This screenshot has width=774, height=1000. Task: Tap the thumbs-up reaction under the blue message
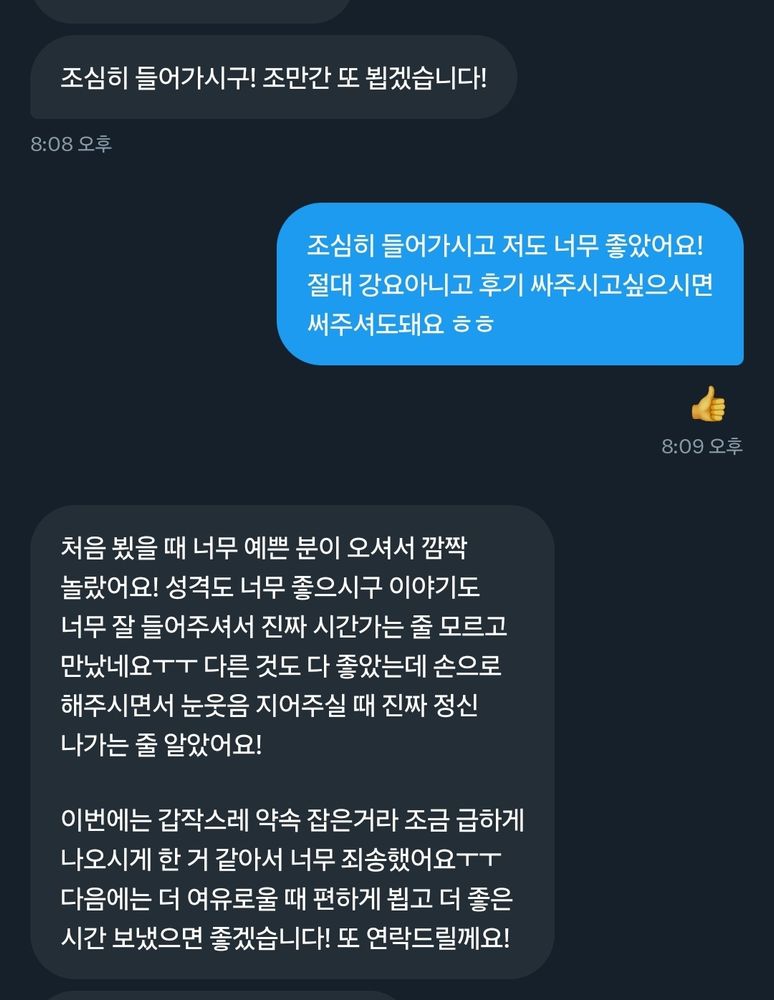(708, 404)
